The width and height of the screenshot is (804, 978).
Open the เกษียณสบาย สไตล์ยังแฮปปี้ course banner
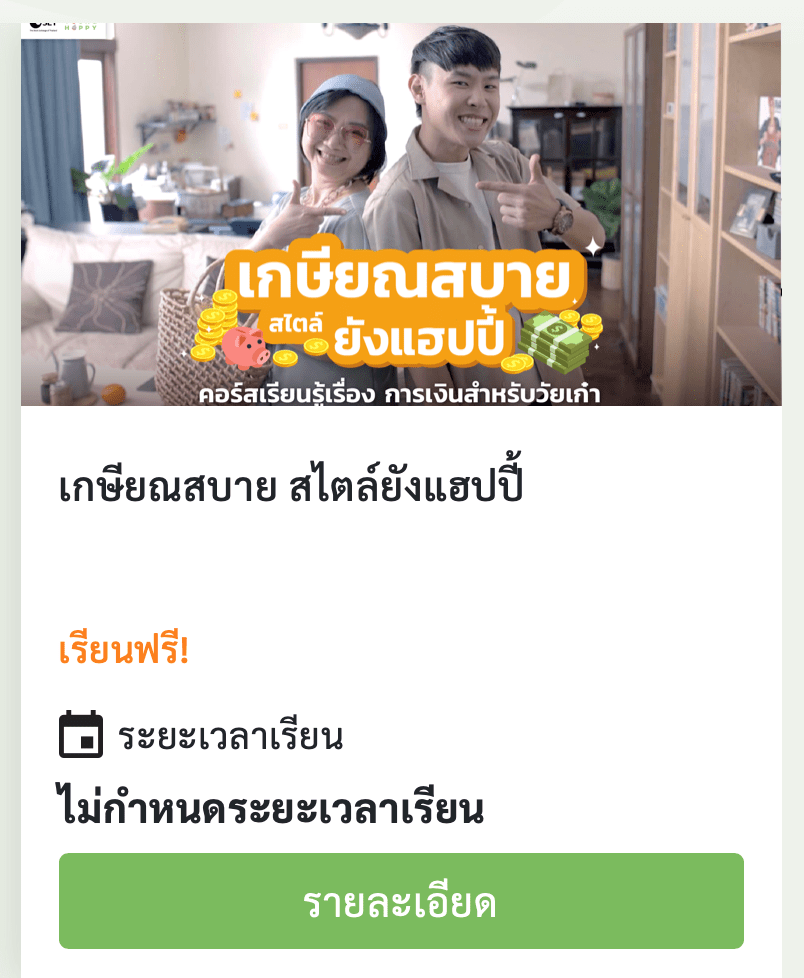401,214
